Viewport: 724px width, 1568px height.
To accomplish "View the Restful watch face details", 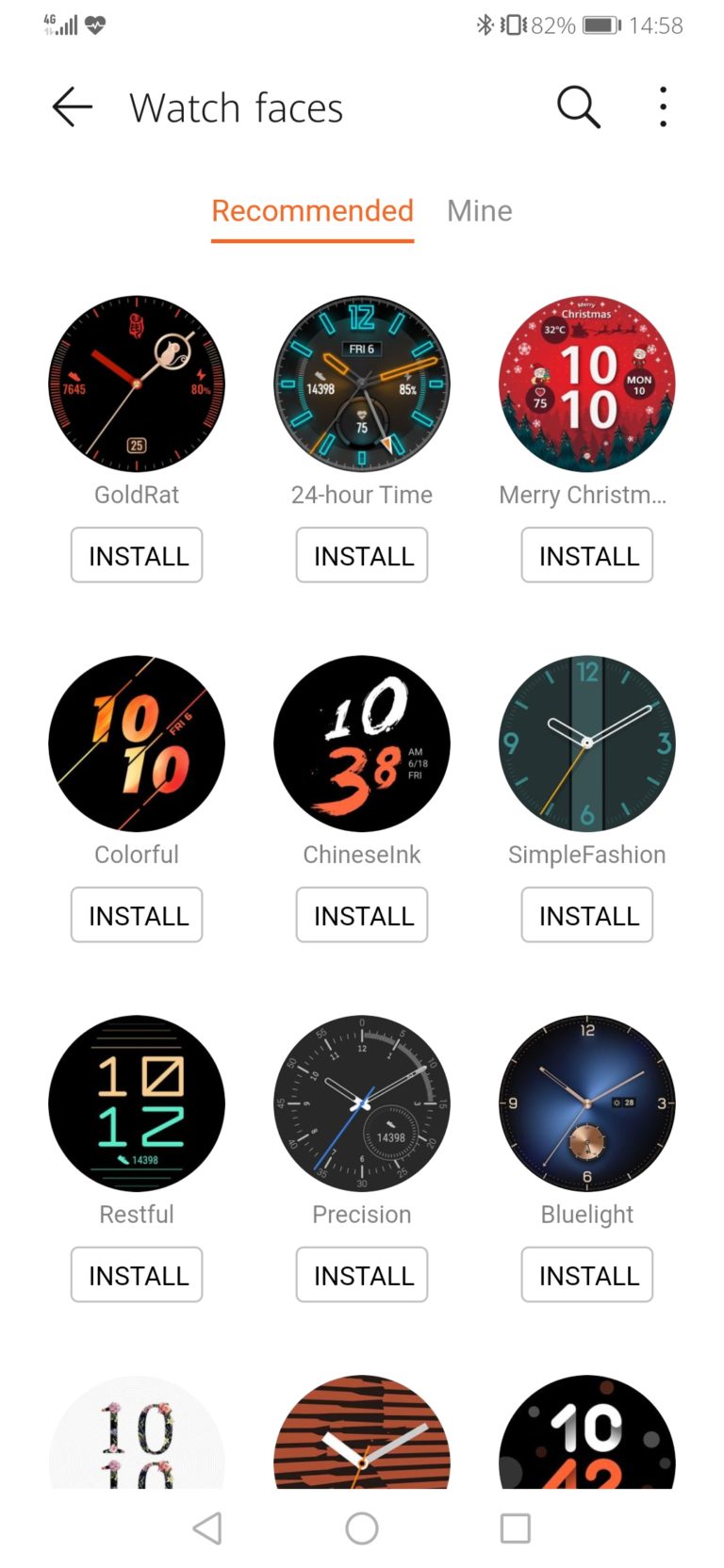I will coord(137,1103).
